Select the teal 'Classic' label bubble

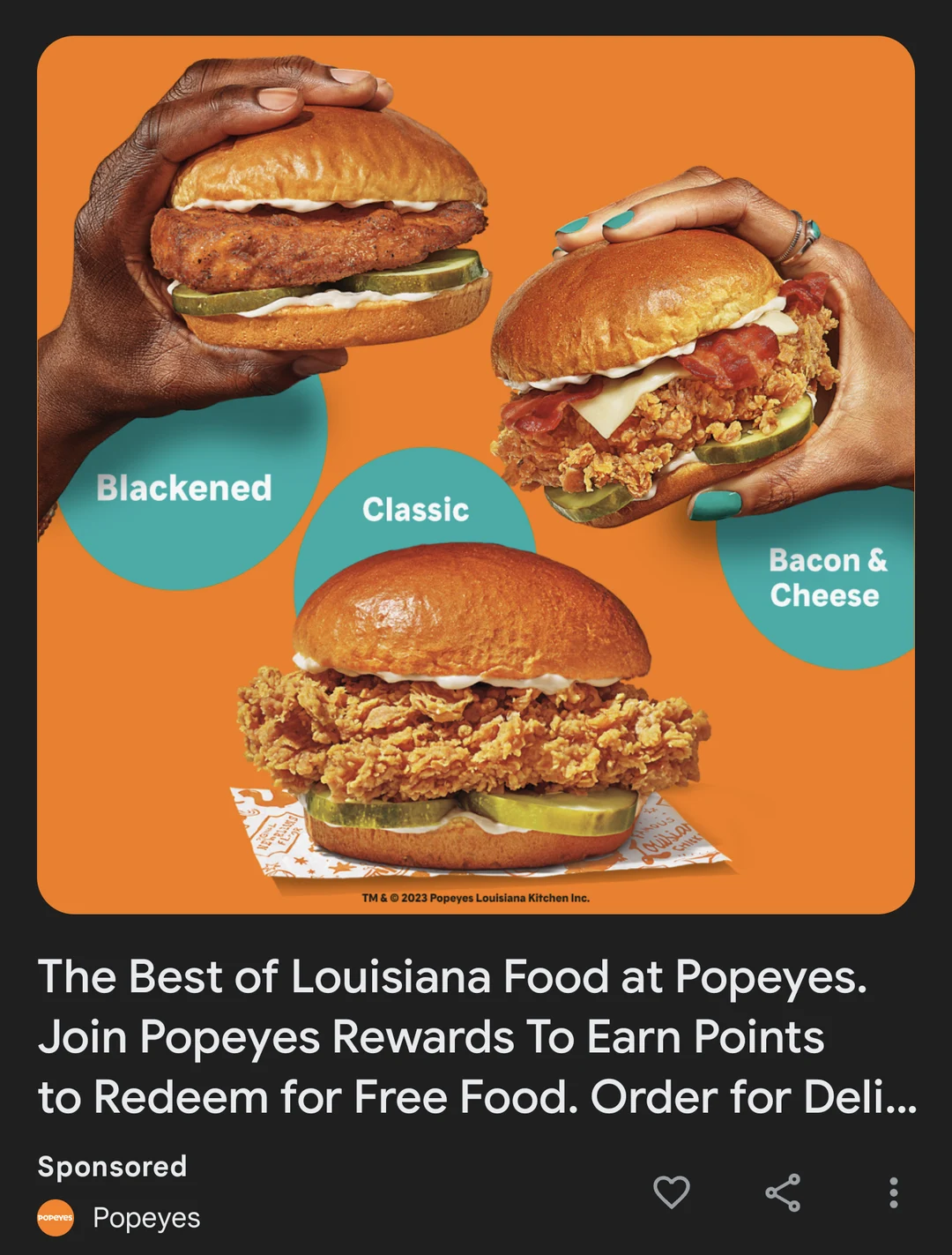pos(416,509)
